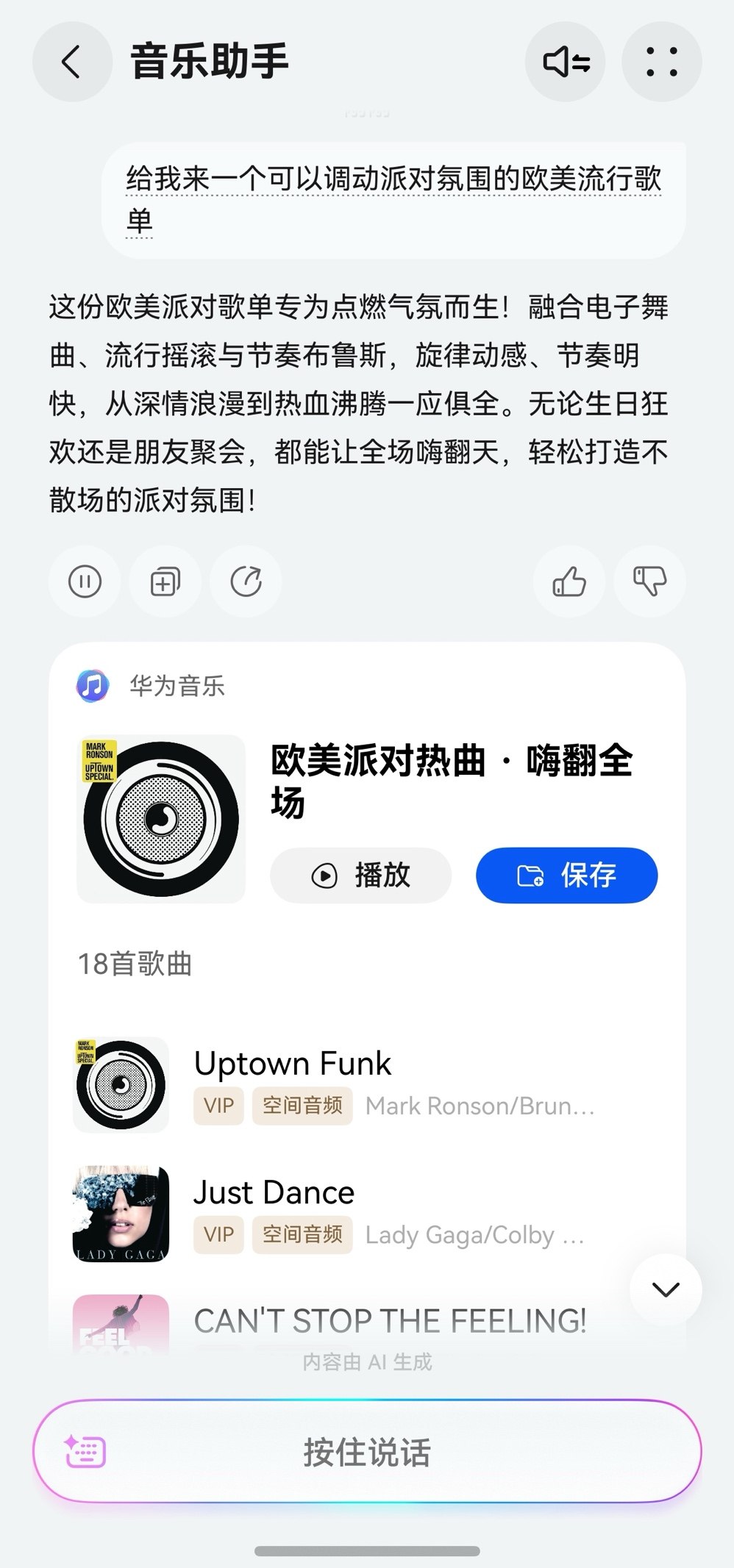Open the four-dot more options icon
Screen dimensions: 734x1568
pos(661,62)
